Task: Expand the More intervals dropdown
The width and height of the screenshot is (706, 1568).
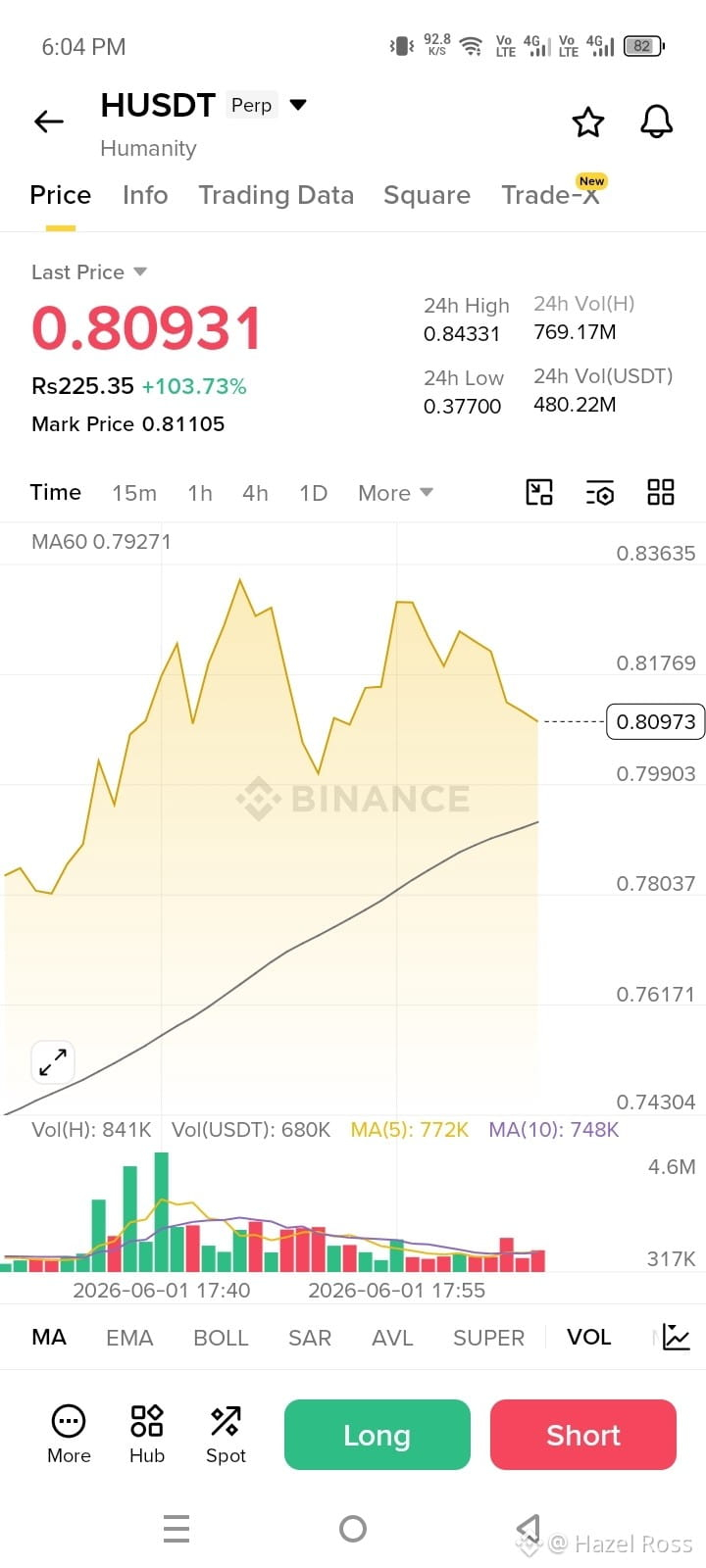Action: point(395,493)
